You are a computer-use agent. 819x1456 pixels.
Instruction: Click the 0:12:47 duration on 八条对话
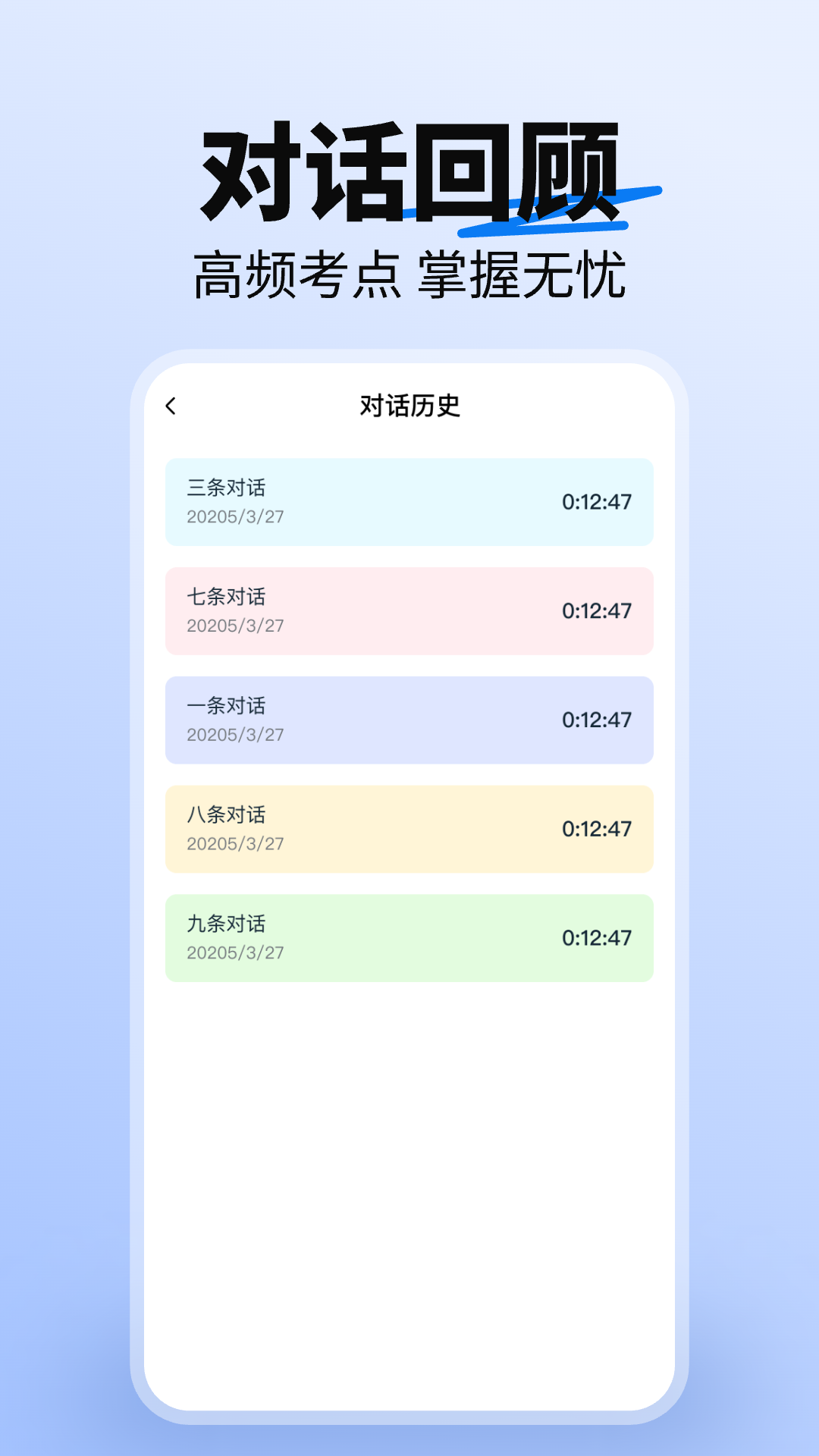click(x=595, y=829)
